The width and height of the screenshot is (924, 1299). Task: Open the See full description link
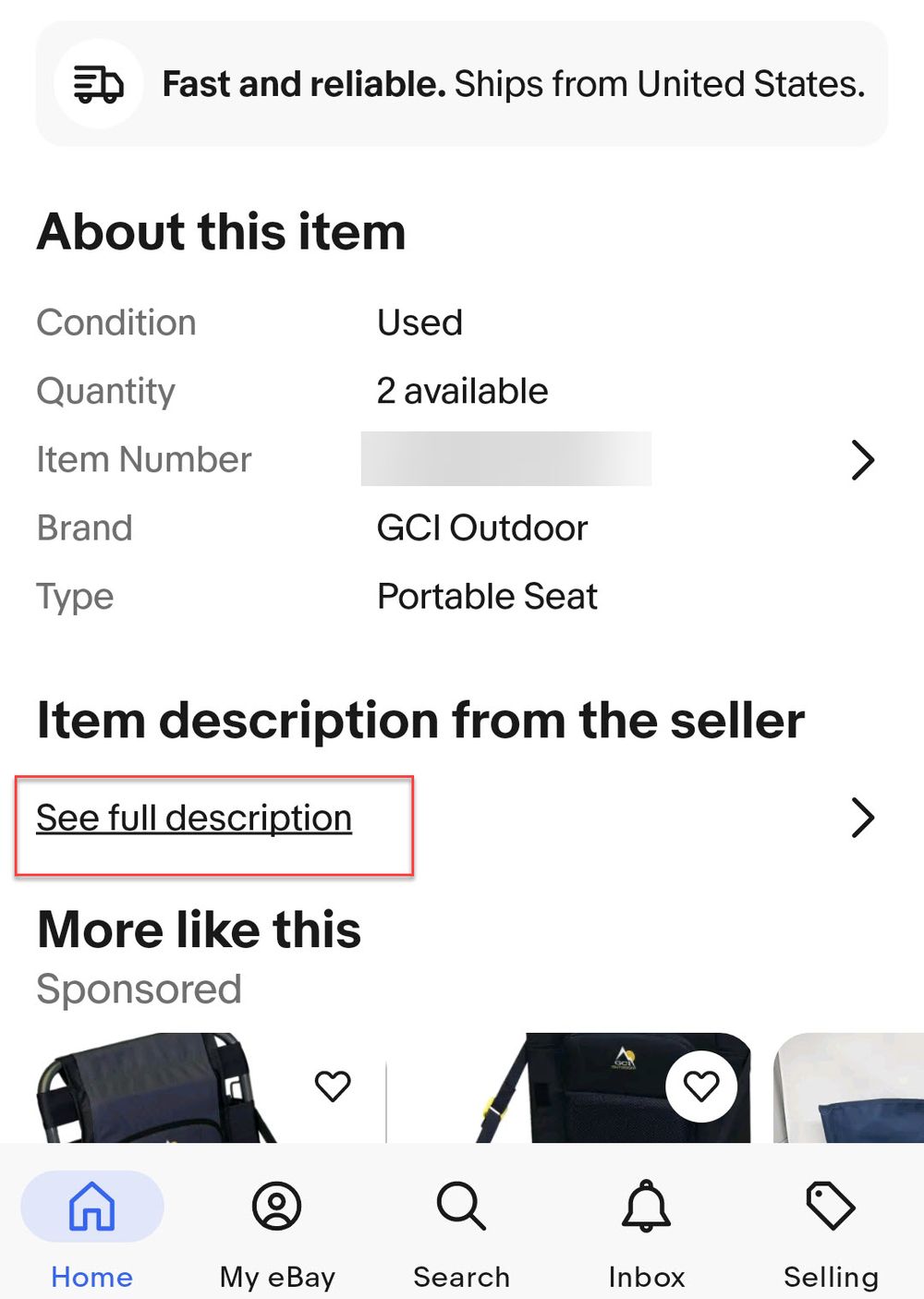[192, 817]
